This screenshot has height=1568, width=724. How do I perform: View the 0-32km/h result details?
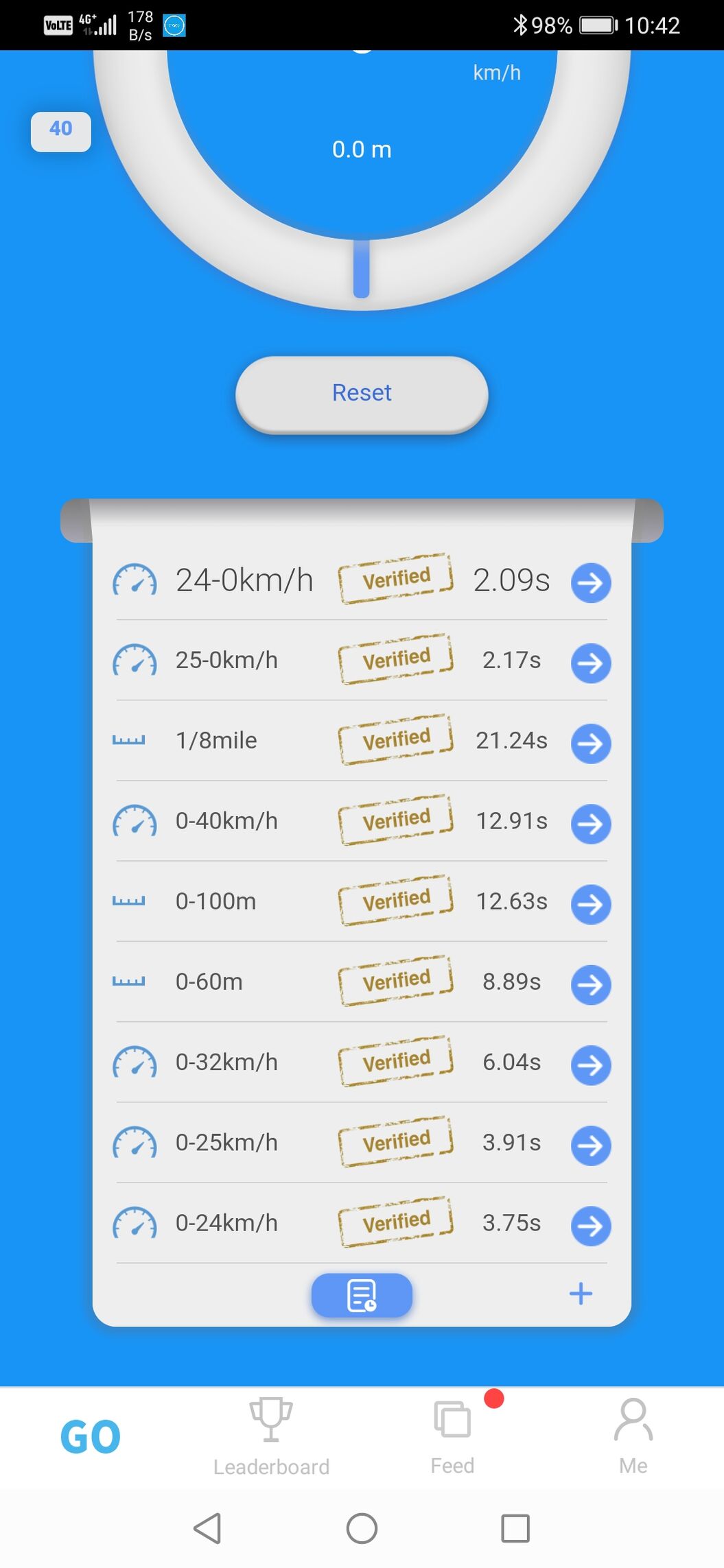pyautogui.click(x=591, y=1065)
